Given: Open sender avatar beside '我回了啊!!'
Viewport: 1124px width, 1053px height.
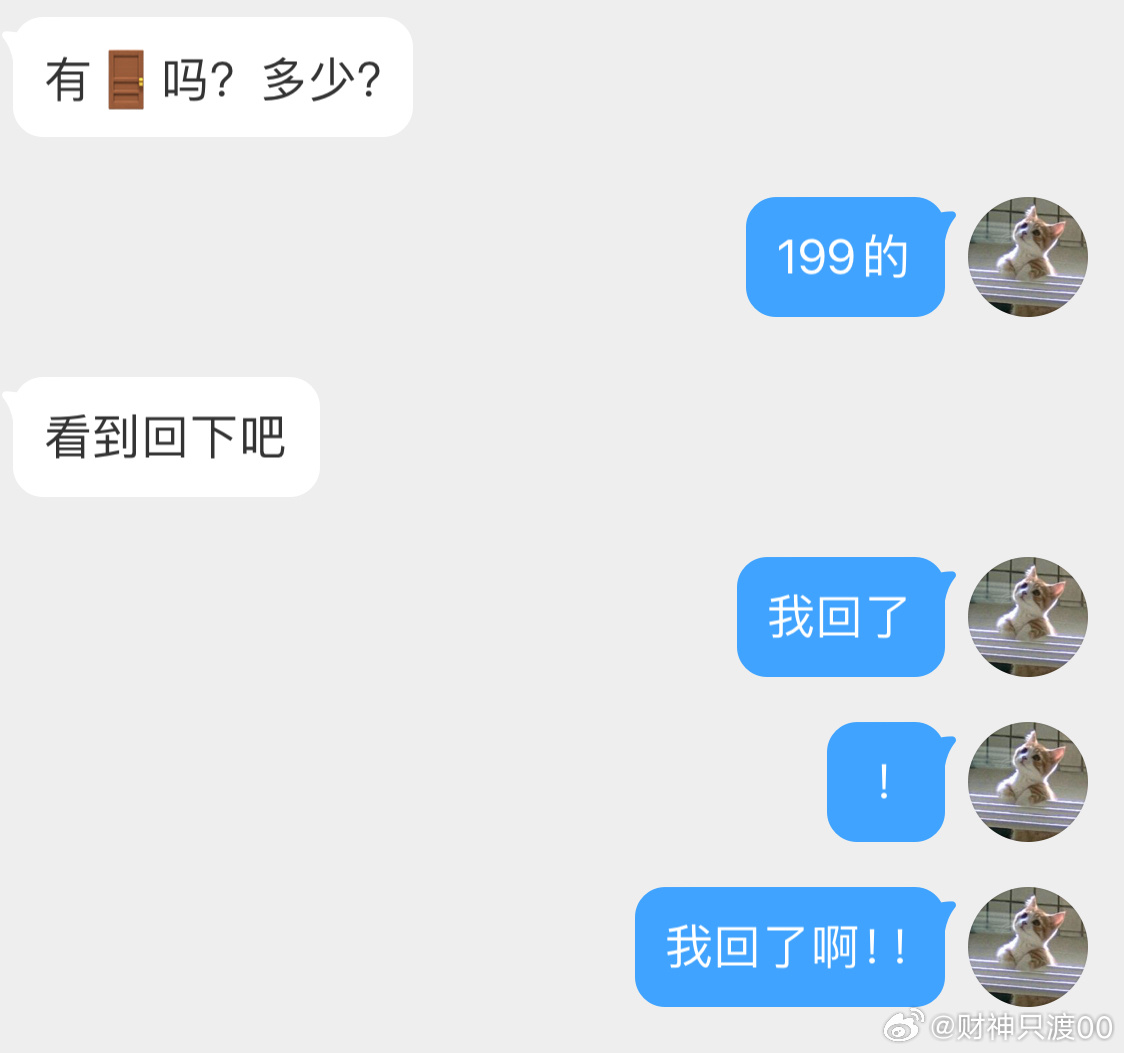Looking at the screenshot, I should [x=1027, y=947].
